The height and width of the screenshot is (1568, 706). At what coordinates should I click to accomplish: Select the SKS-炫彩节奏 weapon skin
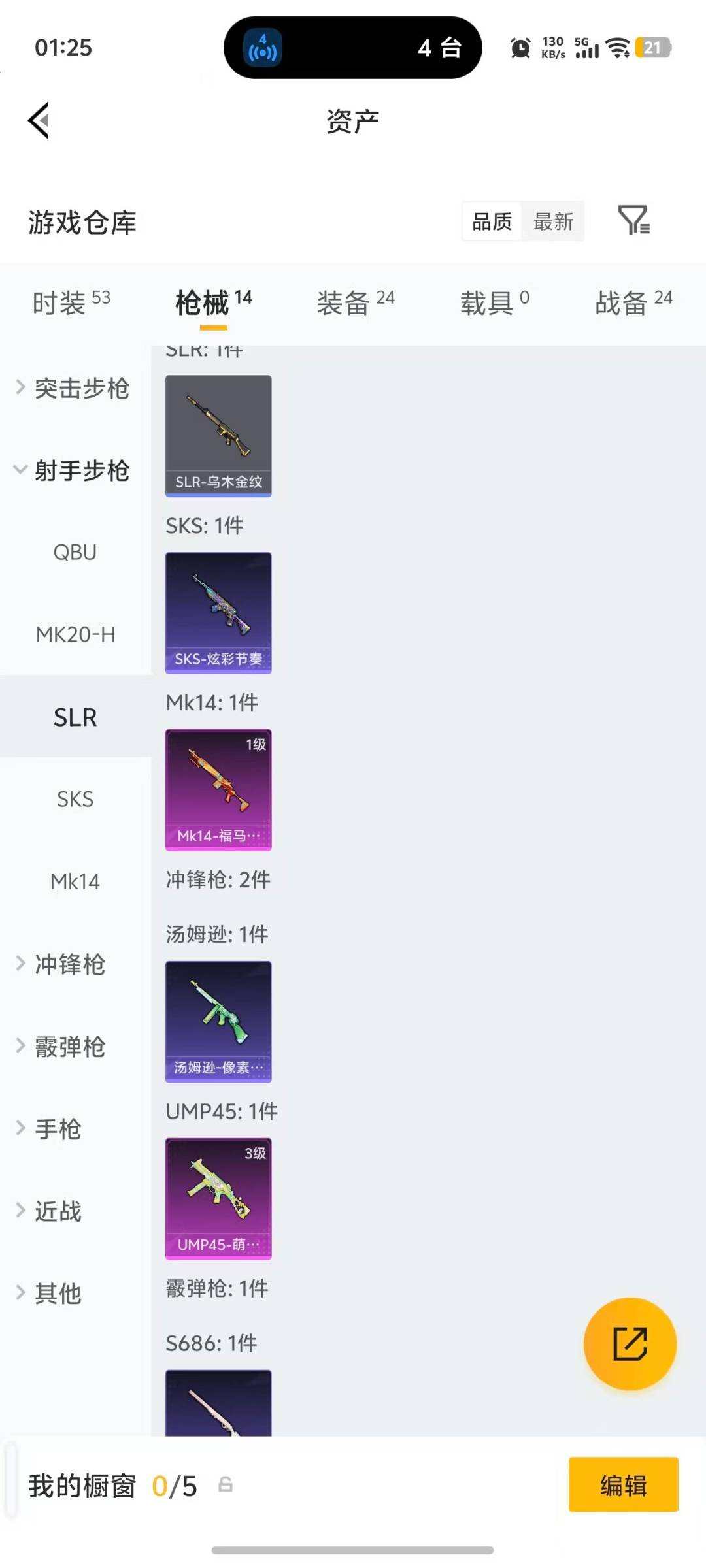(x=218, y=611)
